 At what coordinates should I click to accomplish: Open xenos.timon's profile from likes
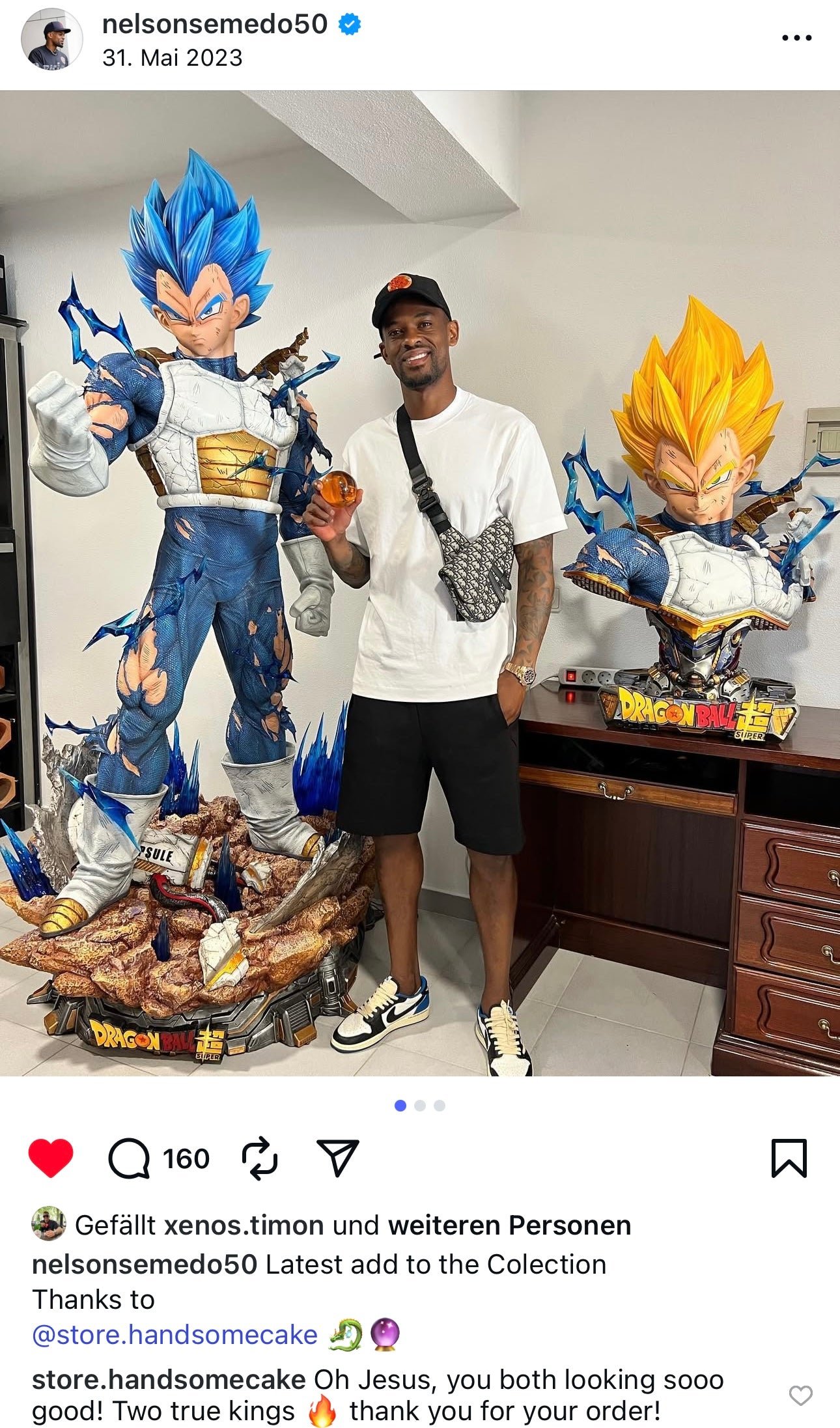pyautogui.click(x=244, y=1225)
